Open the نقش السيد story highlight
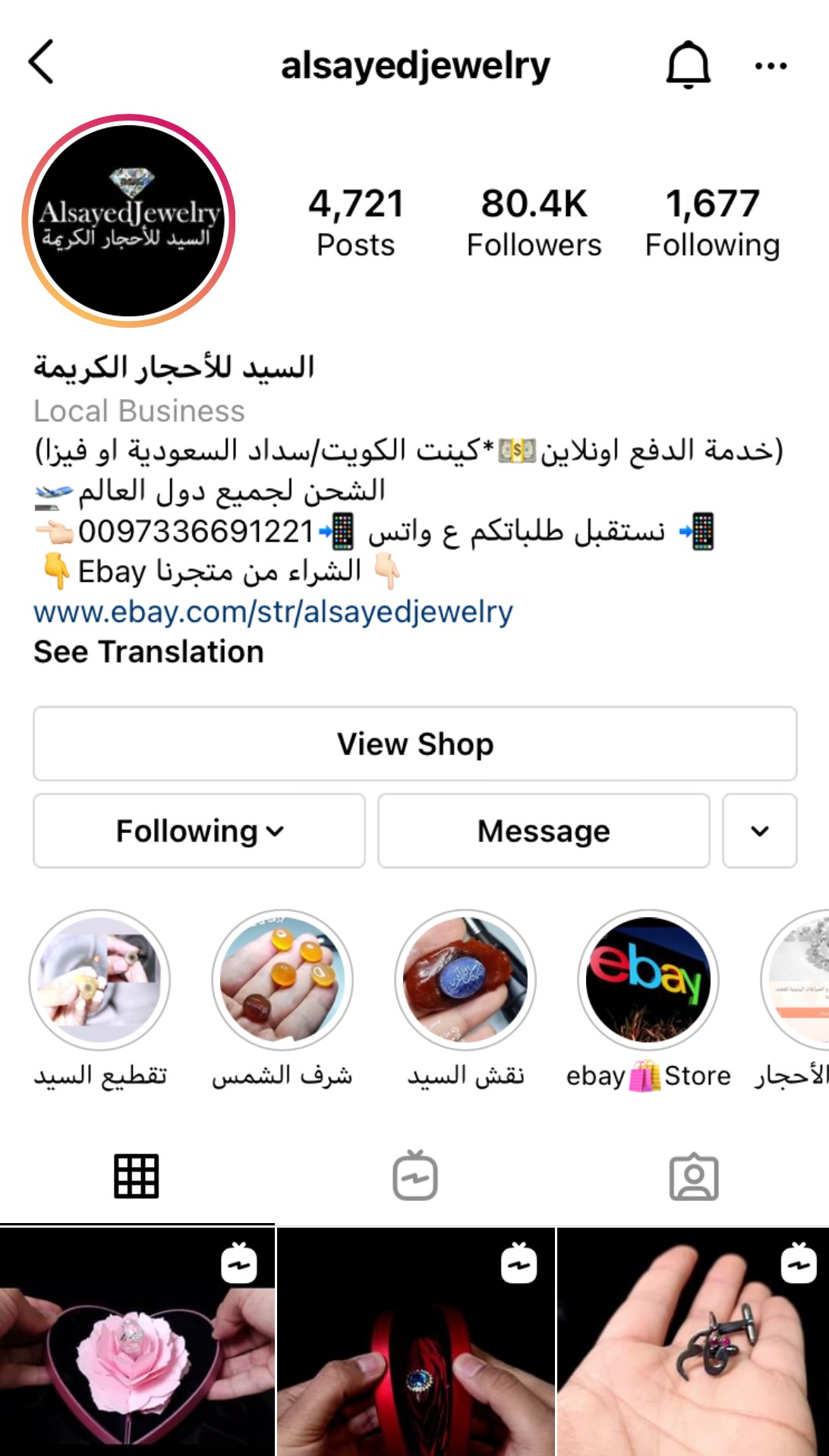 coord(465,980)
